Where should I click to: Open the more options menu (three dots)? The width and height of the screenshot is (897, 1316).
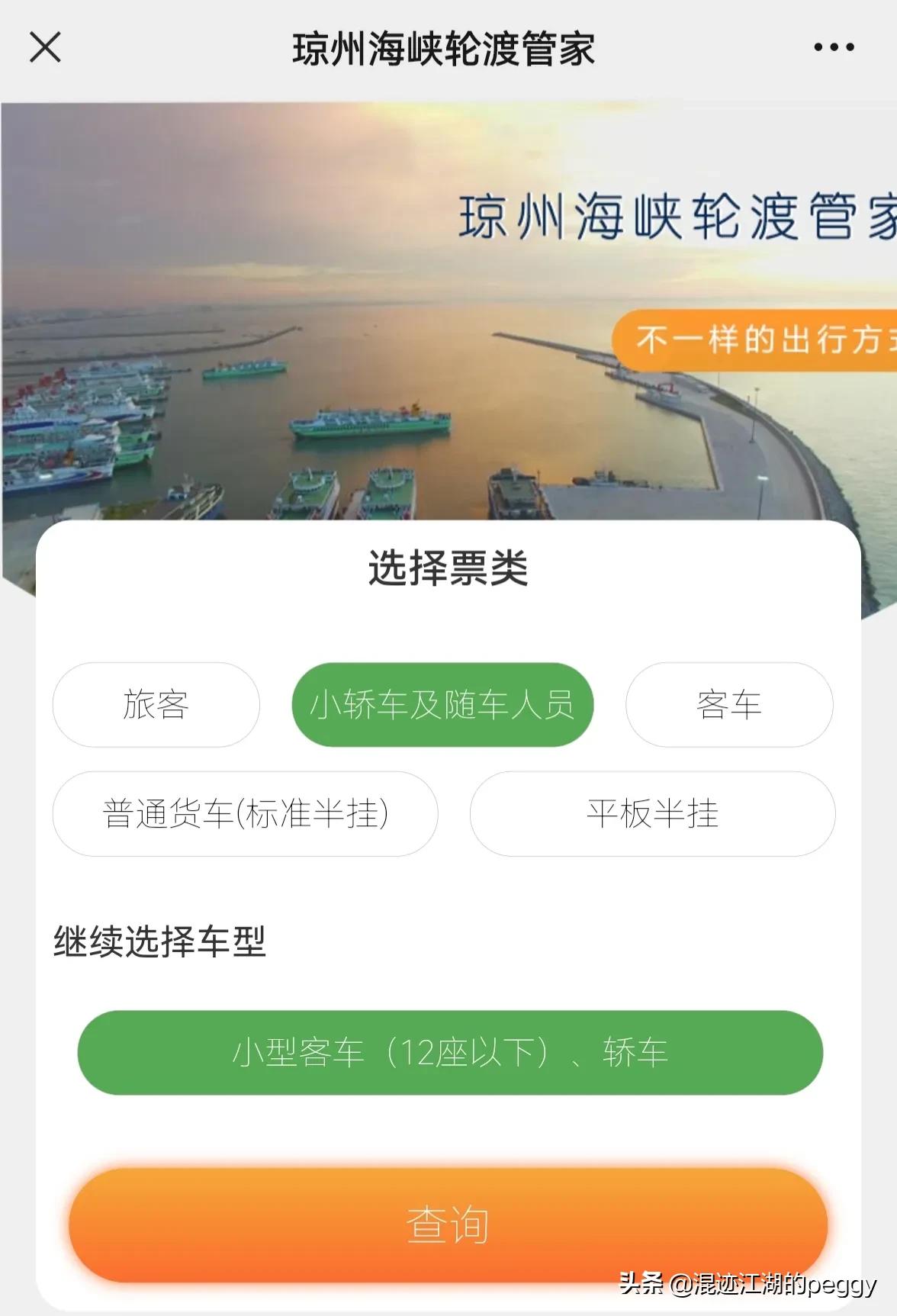pos(833,47)
